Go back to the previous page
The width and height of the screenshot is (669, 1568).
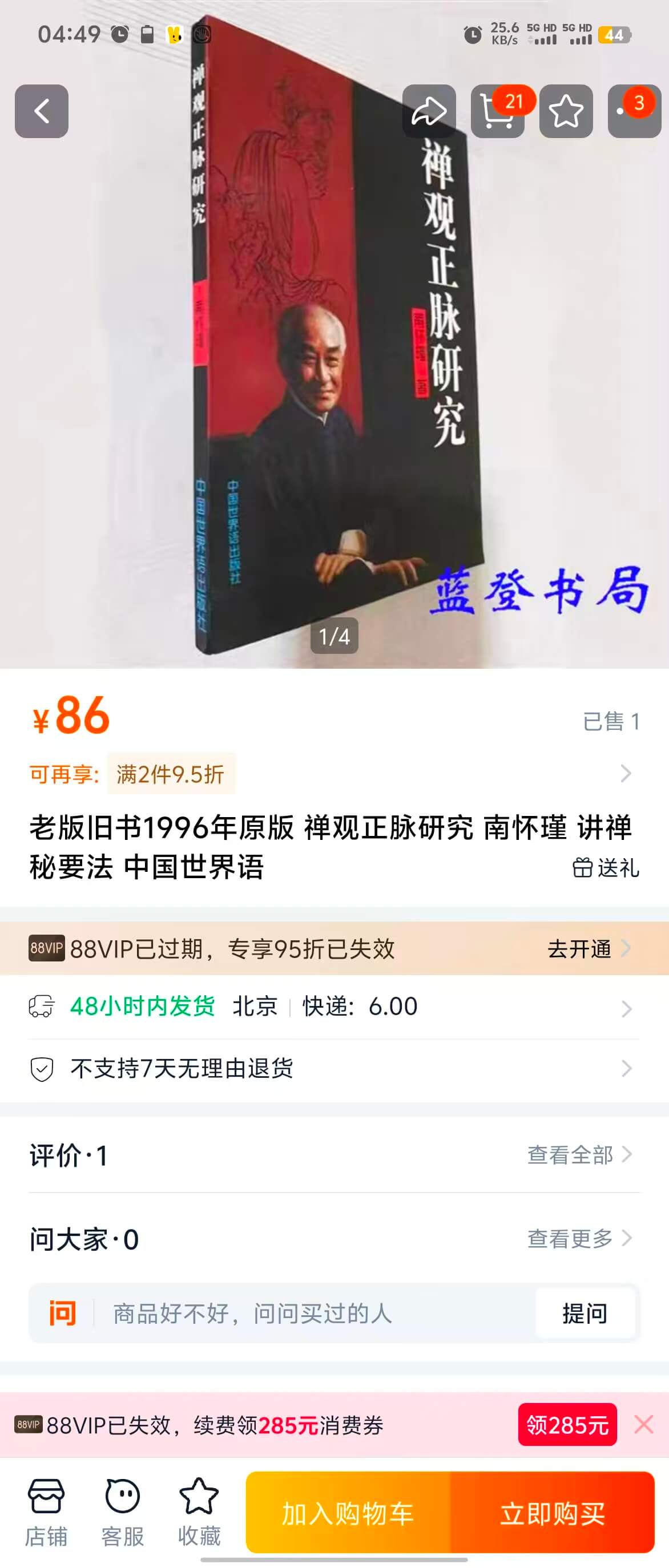point(42,111)
